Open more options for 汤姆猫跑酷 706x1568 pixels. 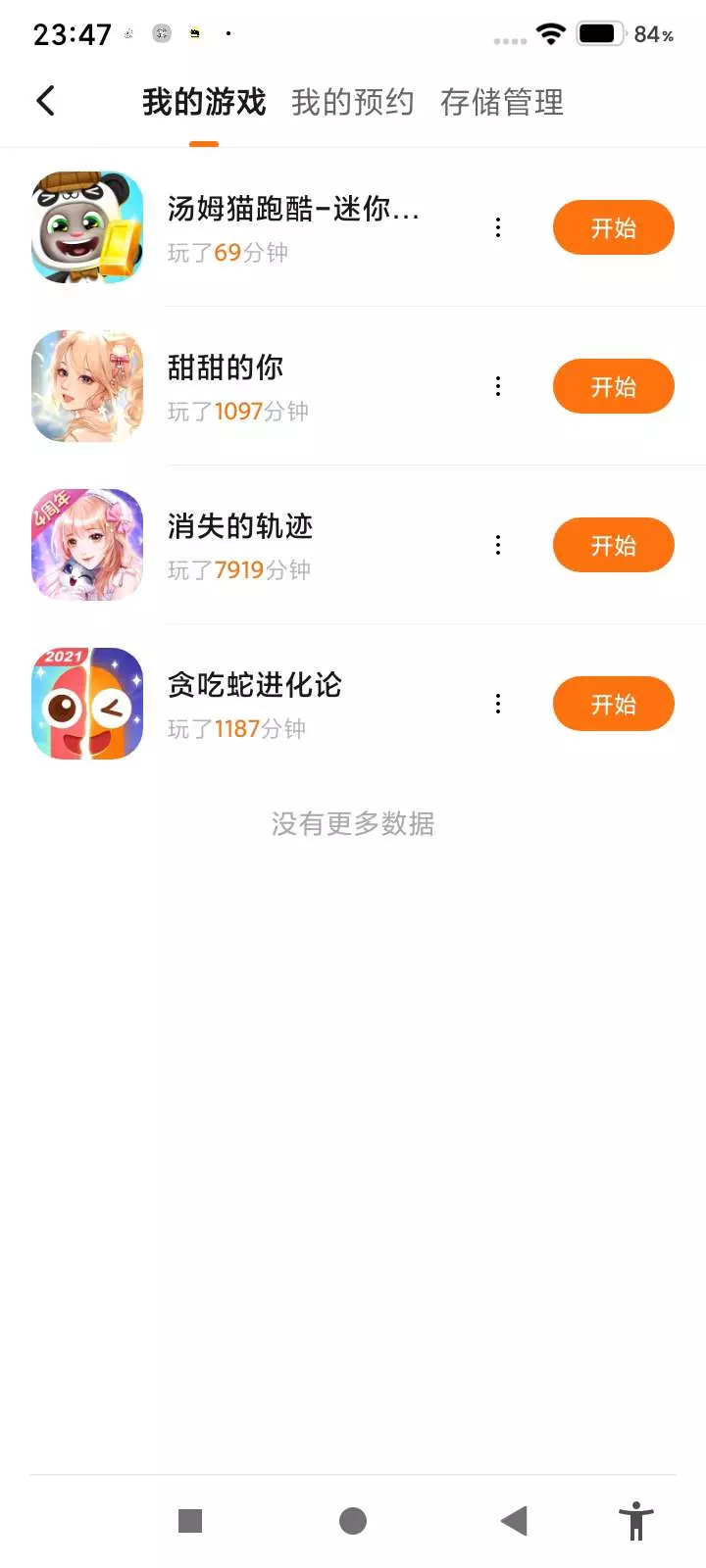point(498,228)
